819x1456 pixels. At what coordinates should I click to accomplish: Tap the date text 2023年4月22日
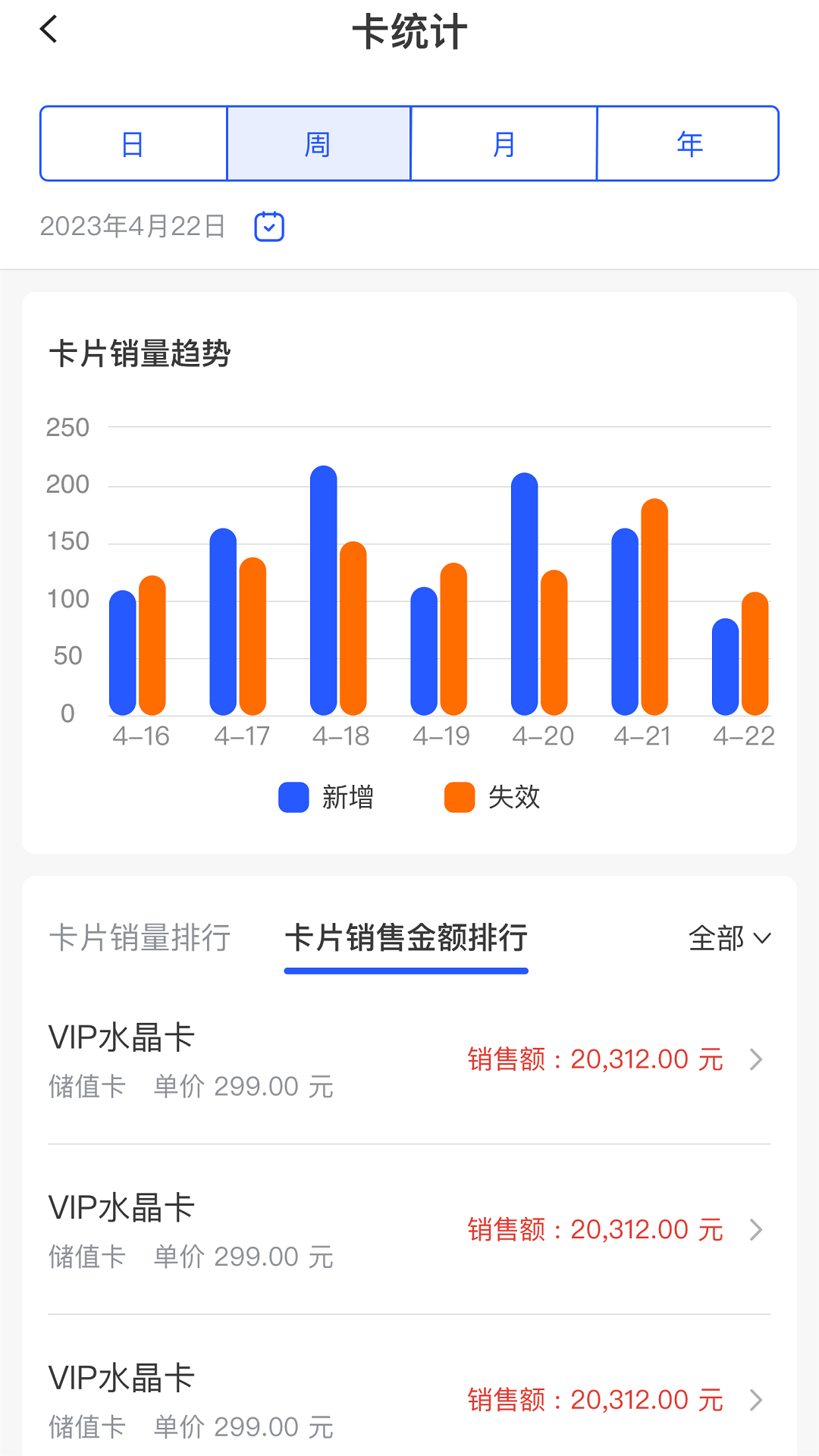[x=133, y=225]
